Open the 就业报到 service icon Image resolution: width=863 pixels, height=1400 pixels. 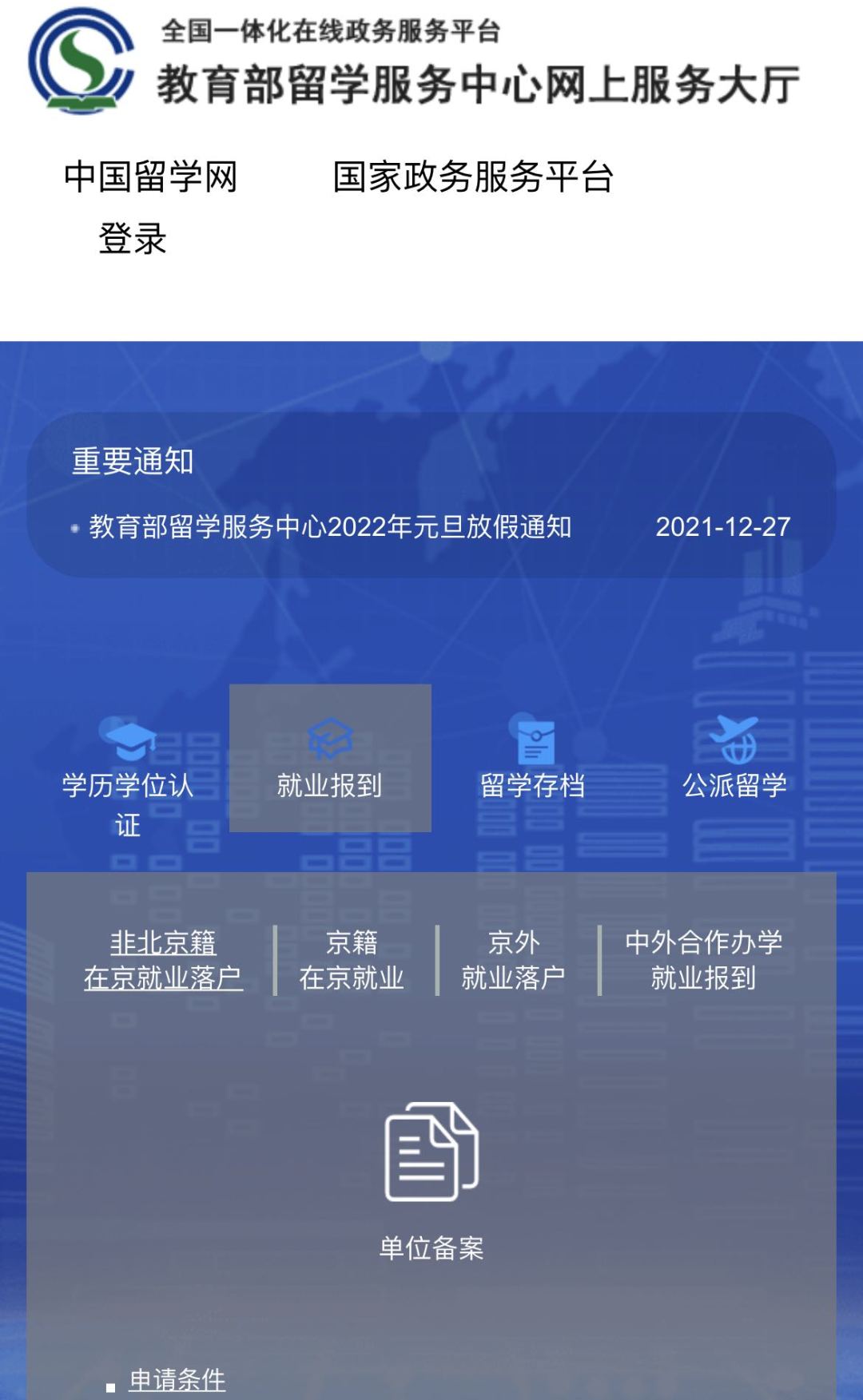(330, 740)
